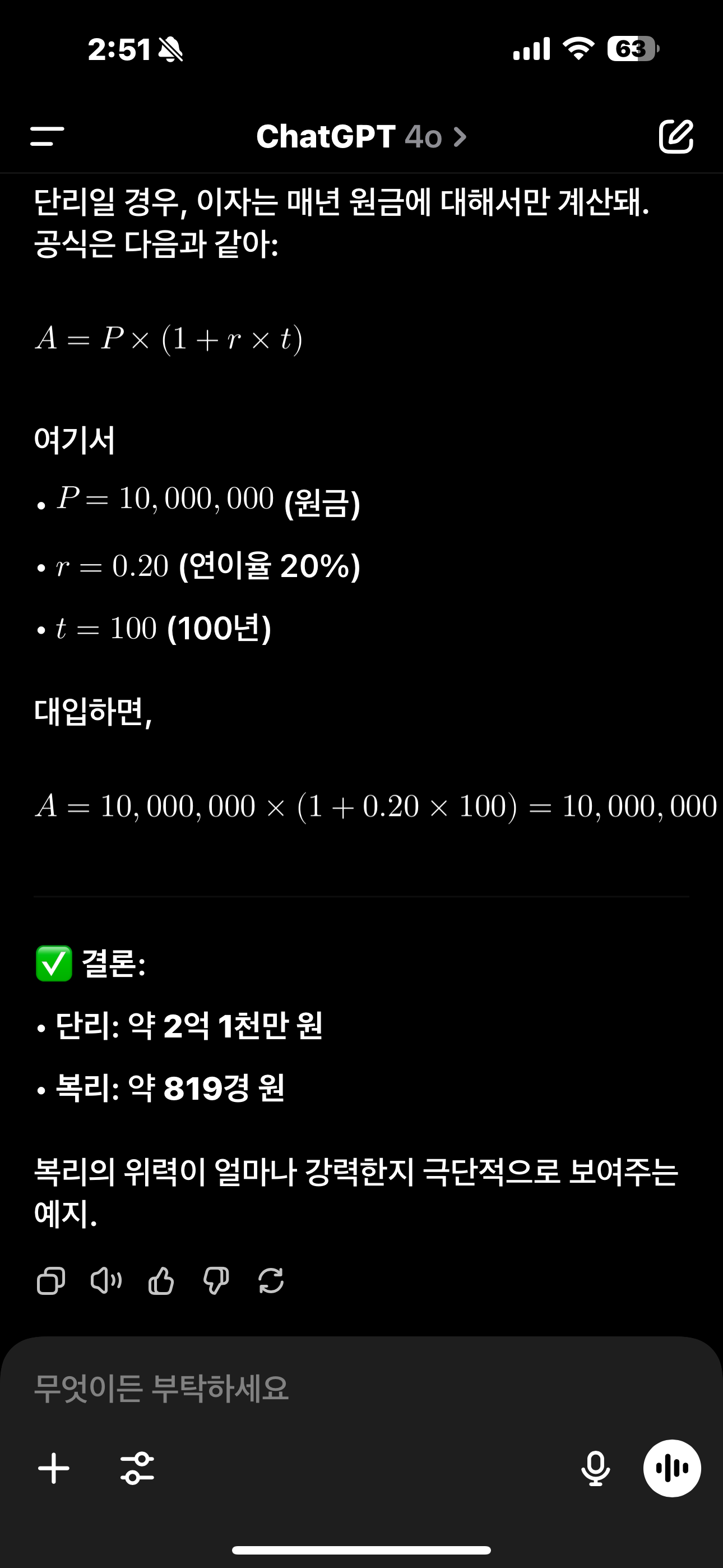Start voice dictation with the microphone
This screenshot has height=1568, width=723.
(595, 1468)
